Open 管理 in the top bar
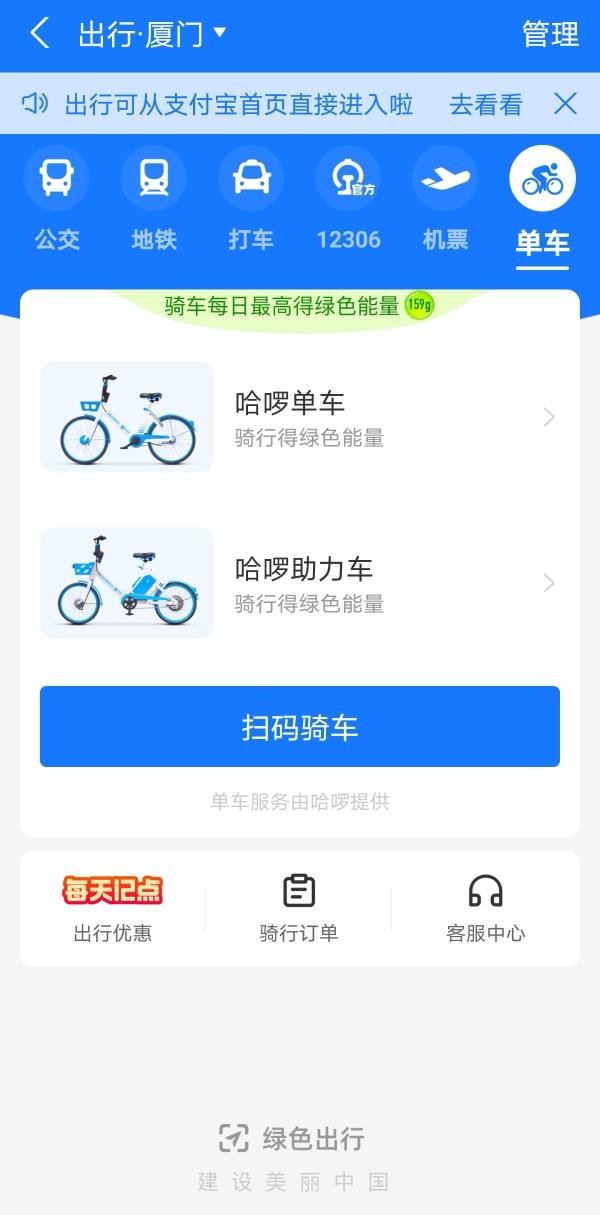Screen dimensions: 600x1215 (x=550, y=34)
